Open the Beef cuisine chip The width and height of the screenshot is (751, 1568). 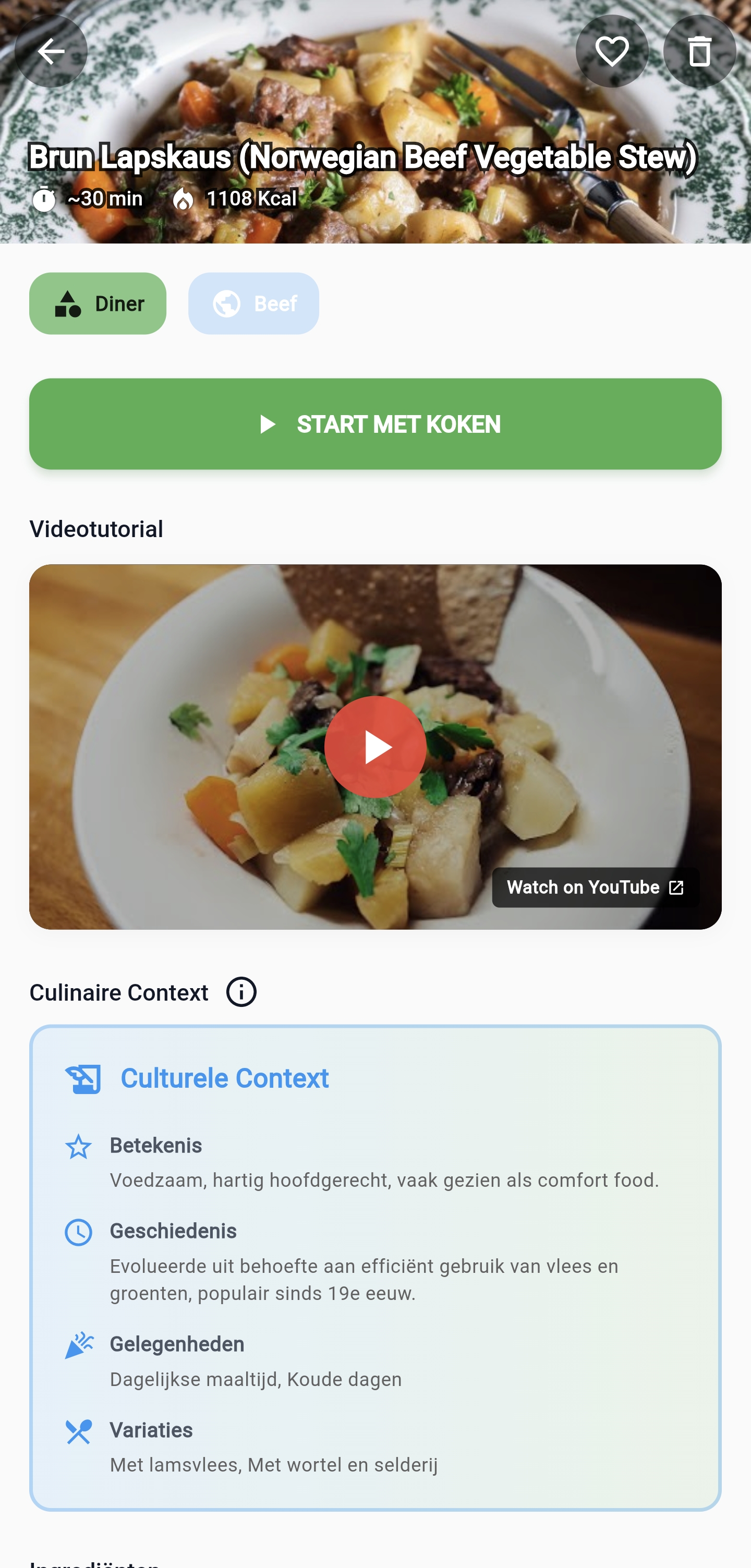(x=253, y=303)
